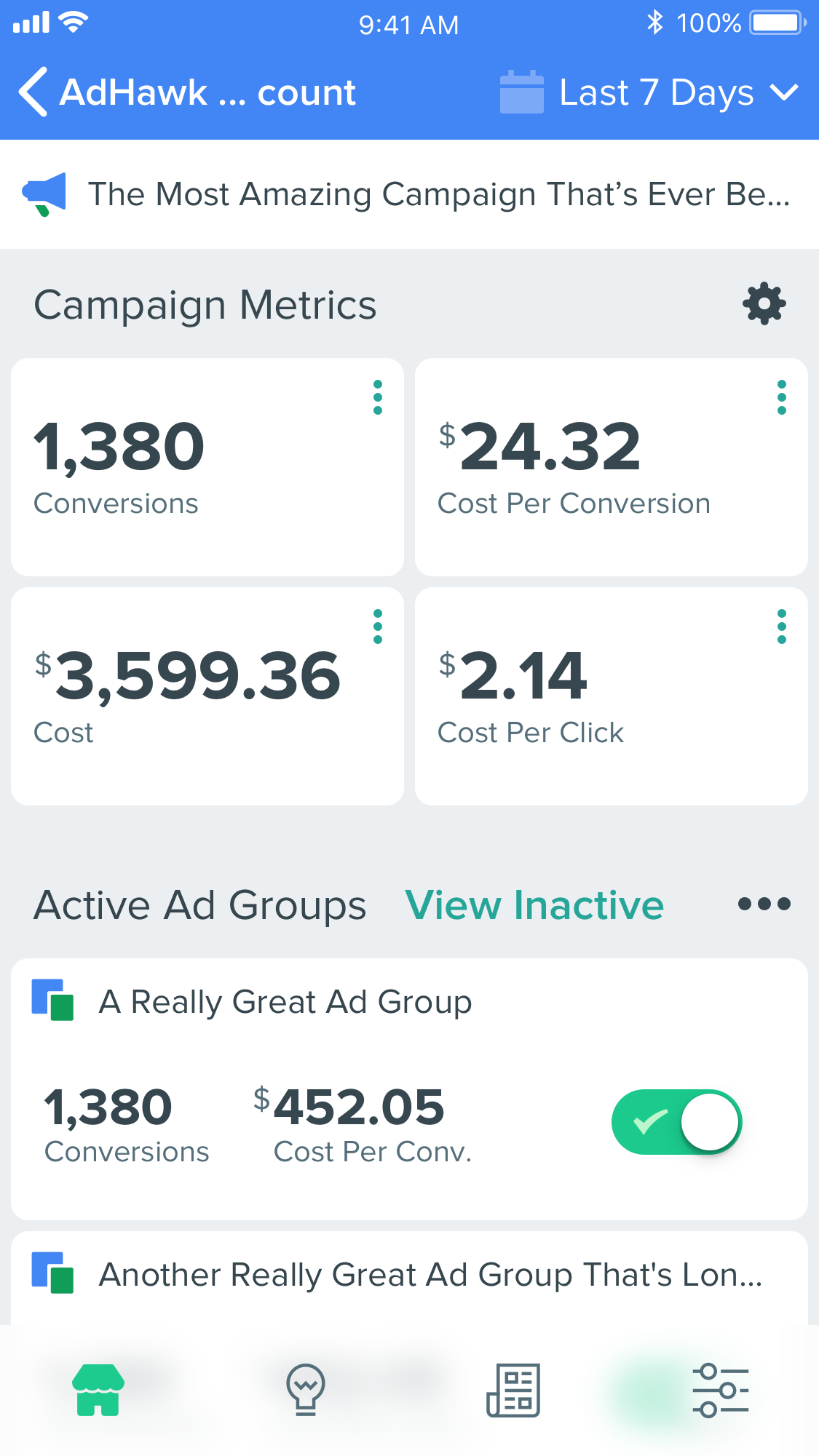Open the Conversions card options menu

377,397
